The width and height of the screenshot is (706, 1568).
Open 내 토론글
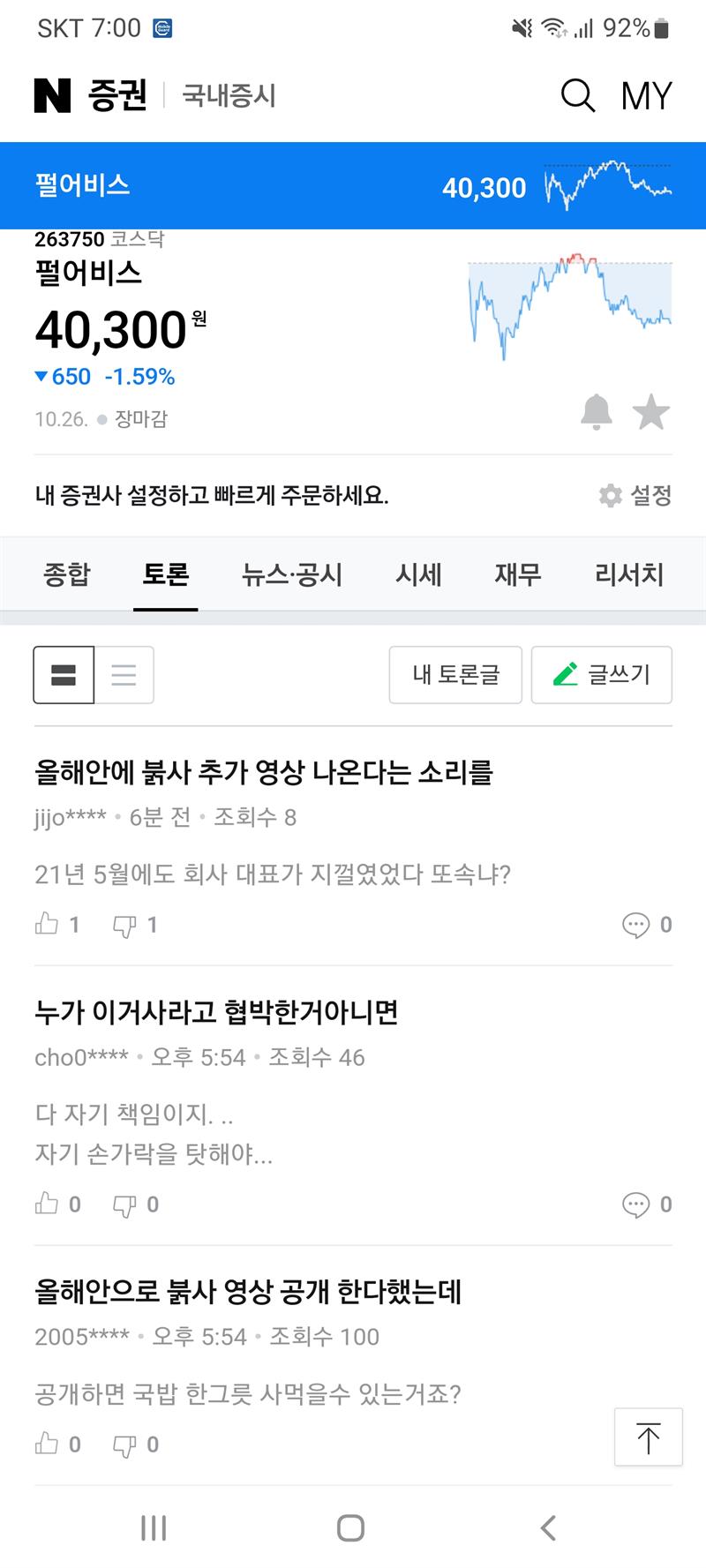(455, 675)
